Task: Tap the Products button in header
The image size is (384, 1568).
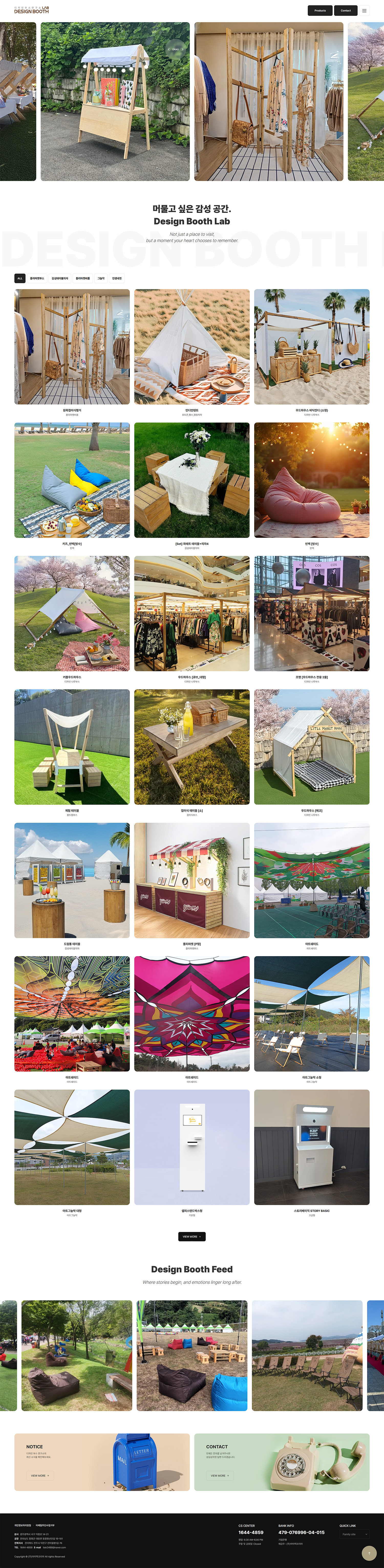Action: (x=320, y=10)
